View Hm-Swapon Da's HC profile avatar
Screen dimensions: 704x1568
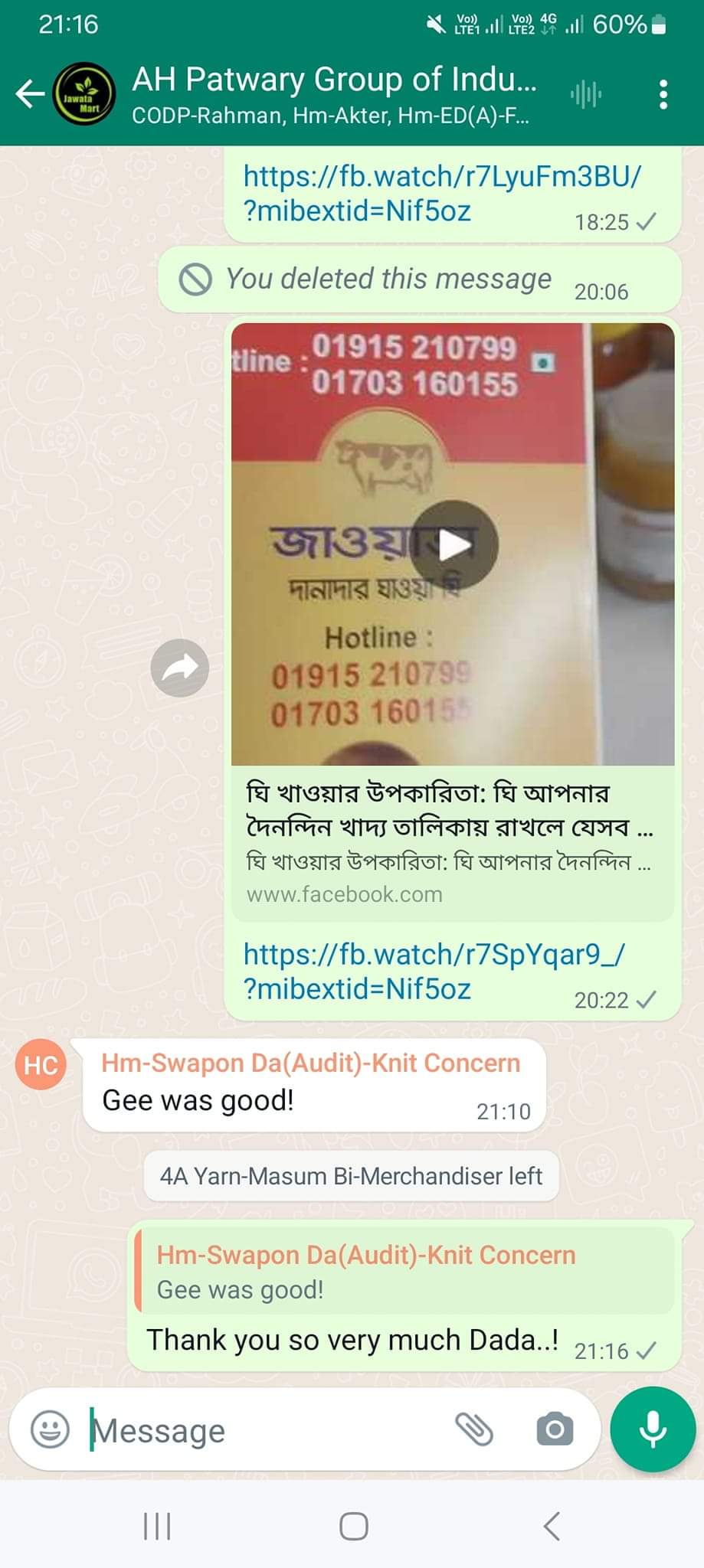[x=41, y=1065]
